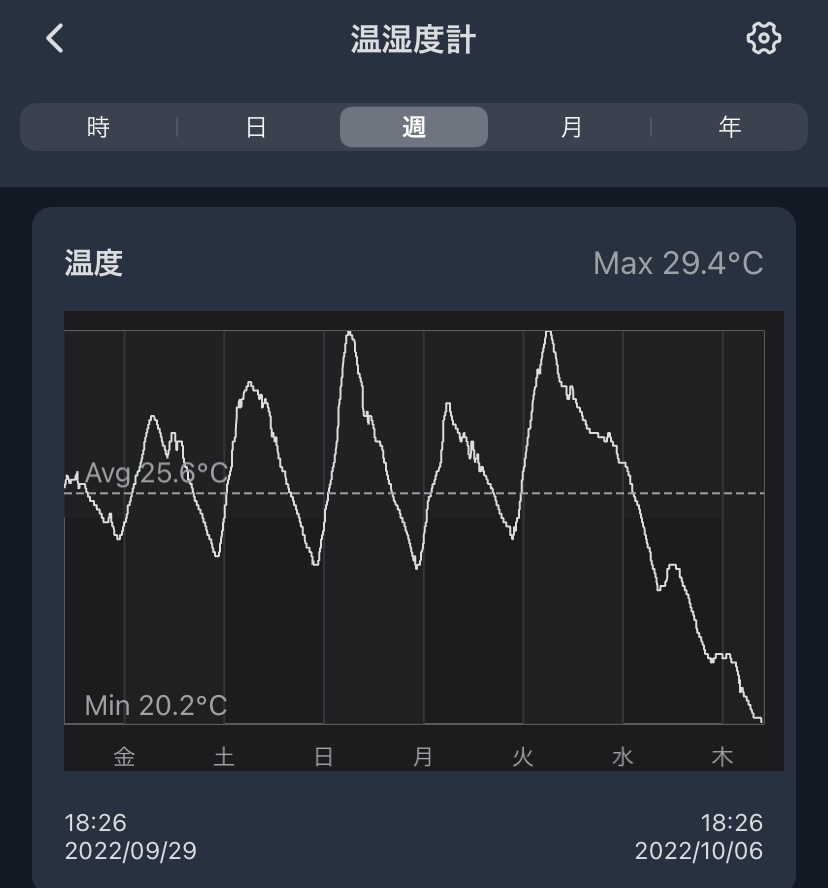Open the settings gear icon
Screen dimensions: 828x888
coord(763,39)
